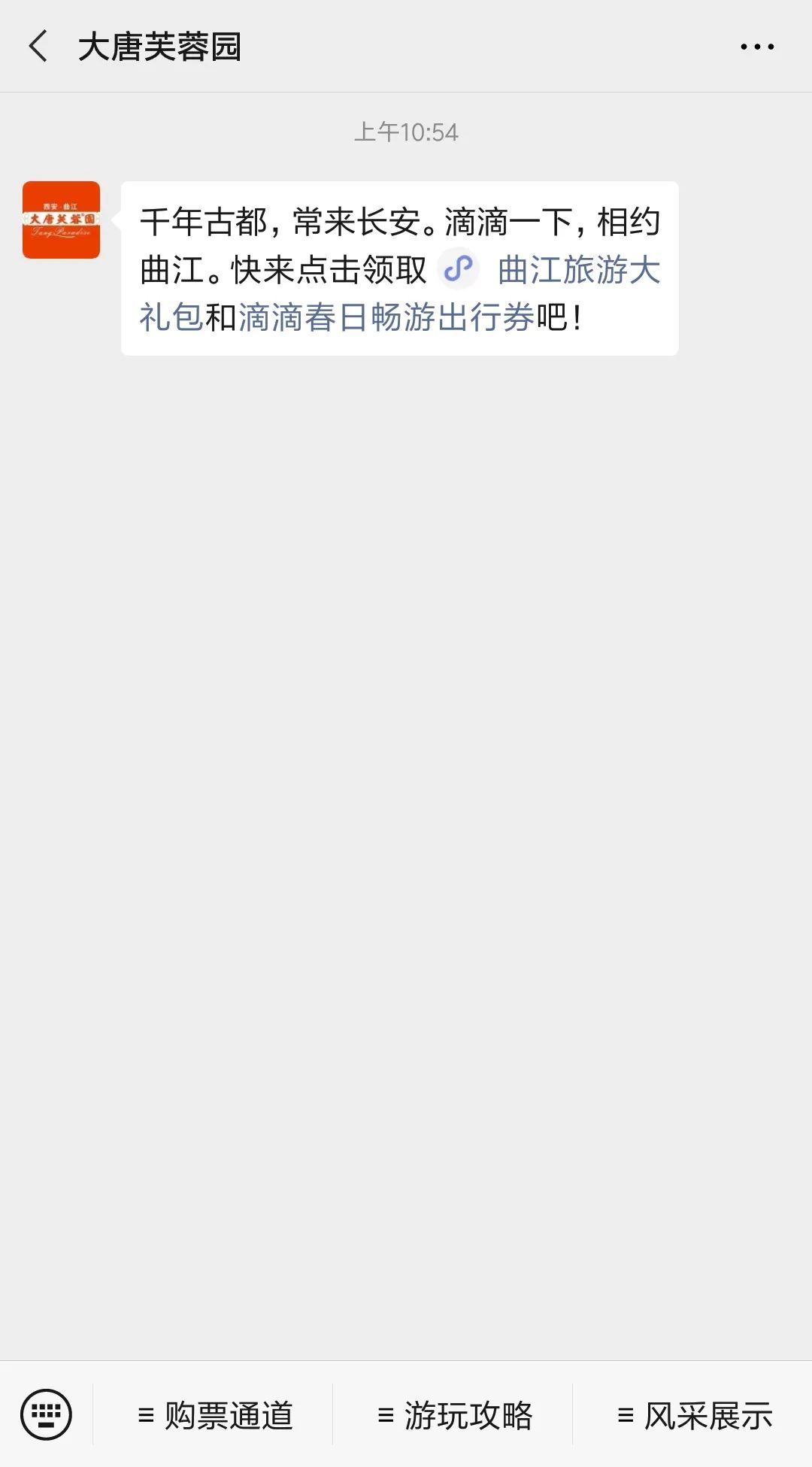Tap the 大唐芙蓉园 account avatar
Viewport: 812px width, 1467px height.
61,220
